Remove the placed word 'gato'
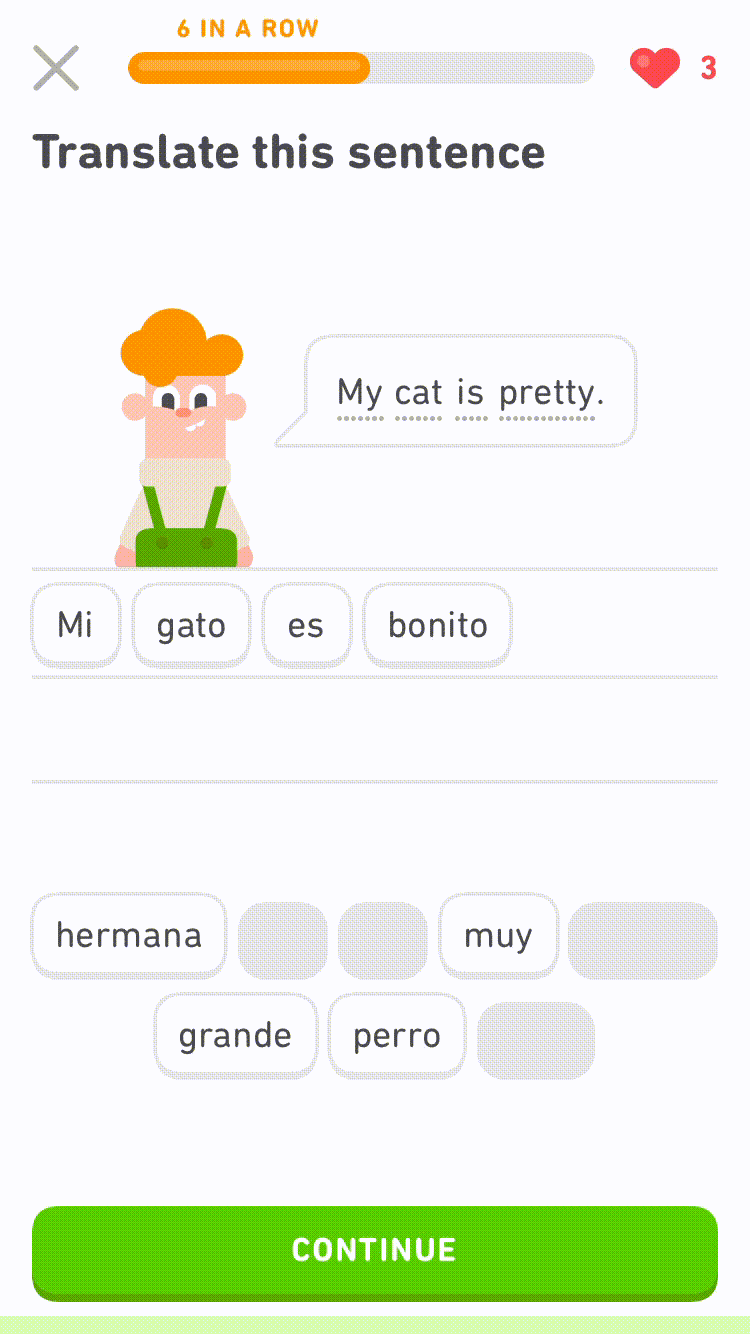This screenshot has height=1334, width=750. [x=191, y=625]
